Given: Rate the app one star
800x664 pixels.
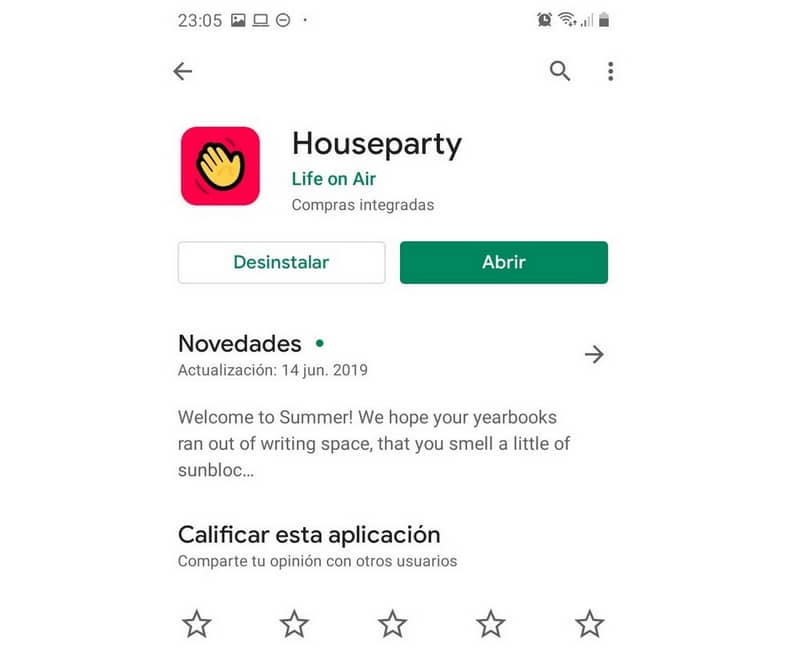Looking at the screenshot, I should 197,624.
